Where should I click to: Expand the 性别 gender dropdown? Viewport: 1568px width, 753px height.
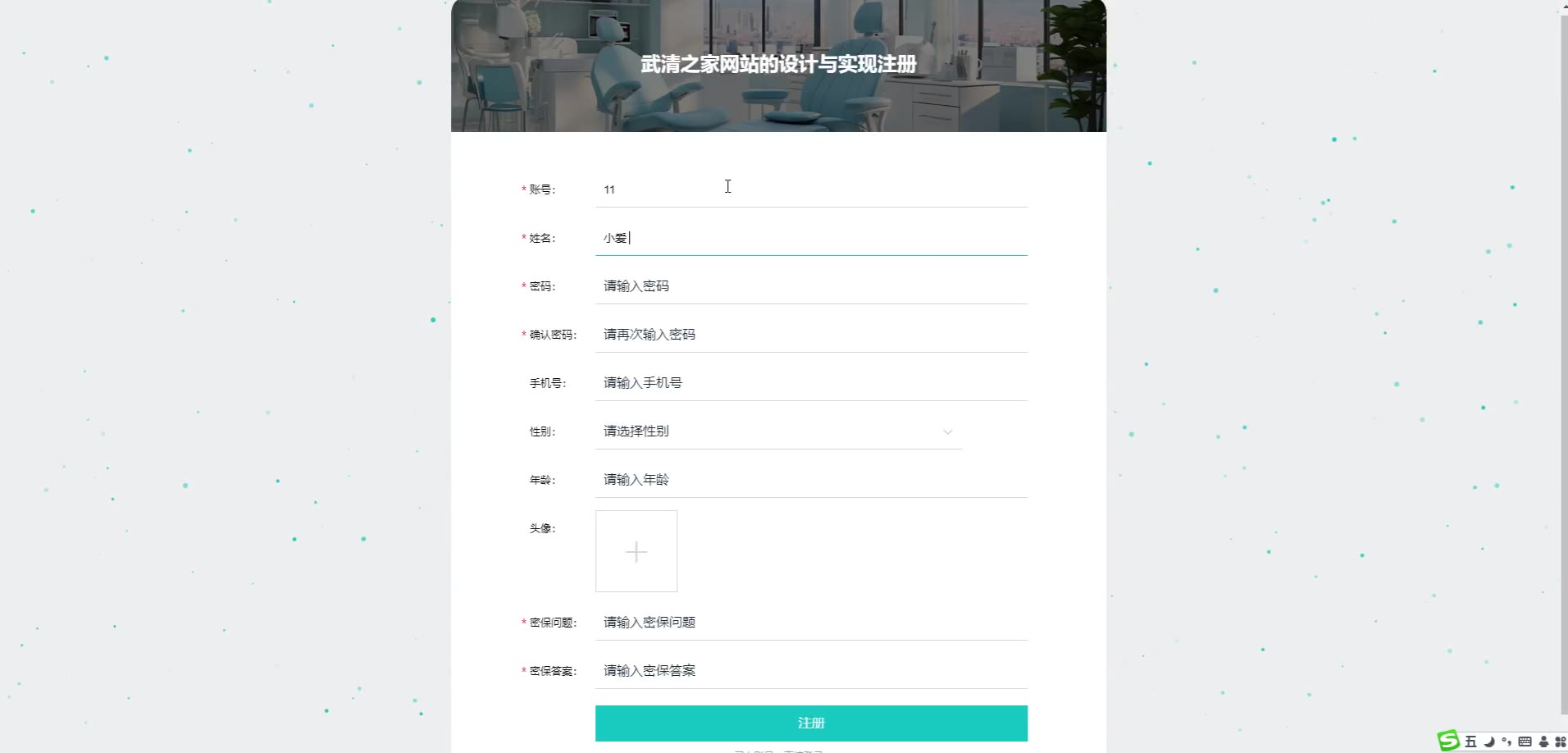tap(777, 431)
